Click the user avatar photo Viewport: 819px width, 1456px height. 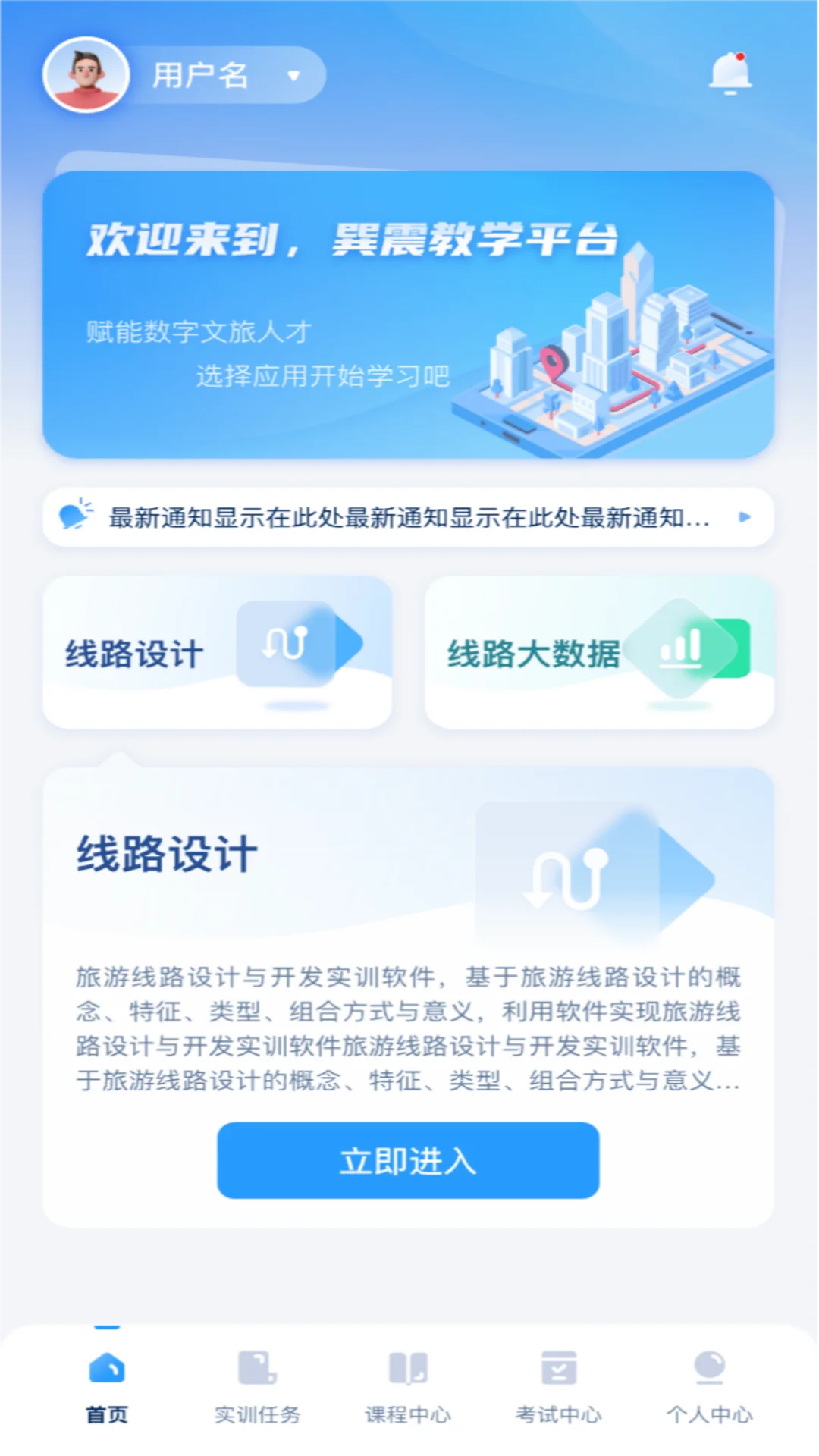[86, 74]
